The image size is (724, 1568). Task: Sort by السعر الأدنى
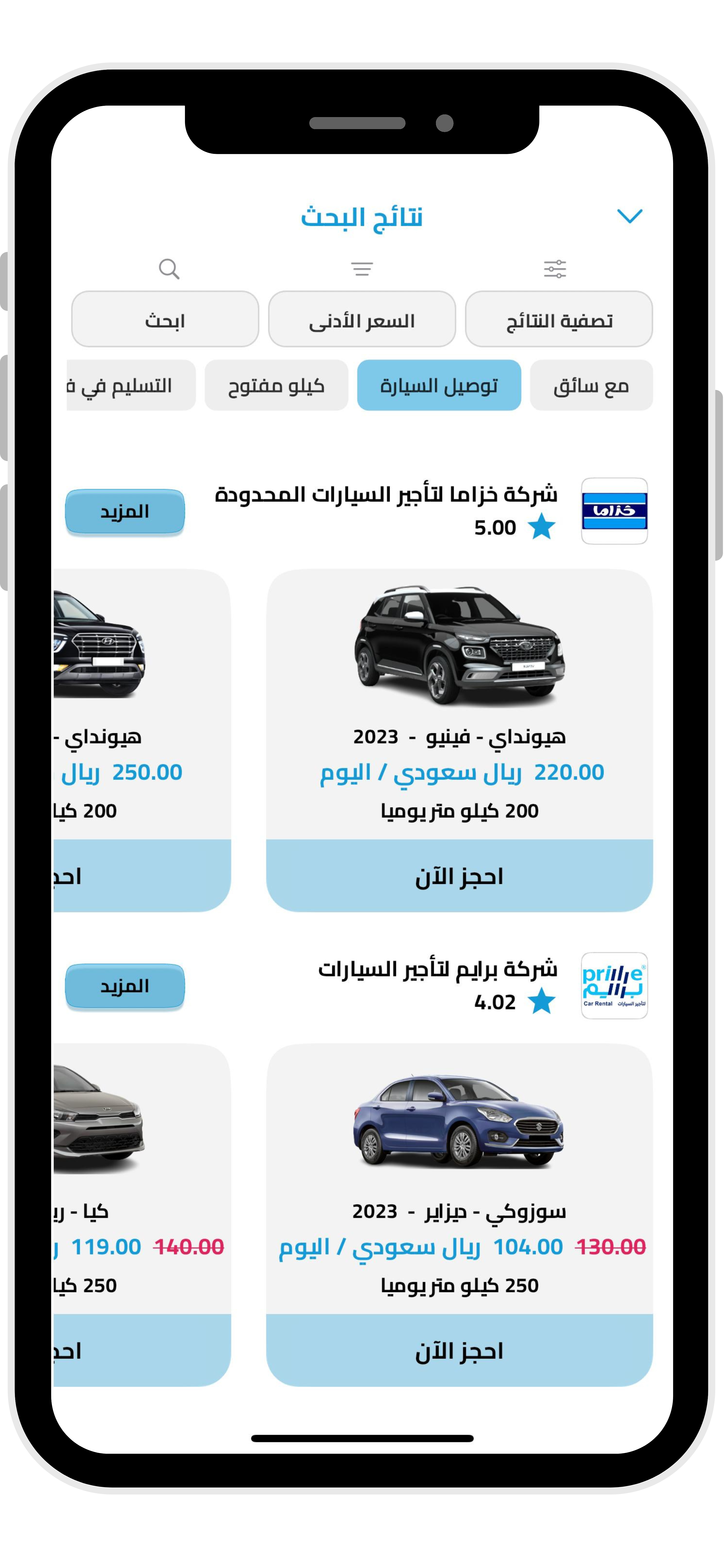click(362, 319)
